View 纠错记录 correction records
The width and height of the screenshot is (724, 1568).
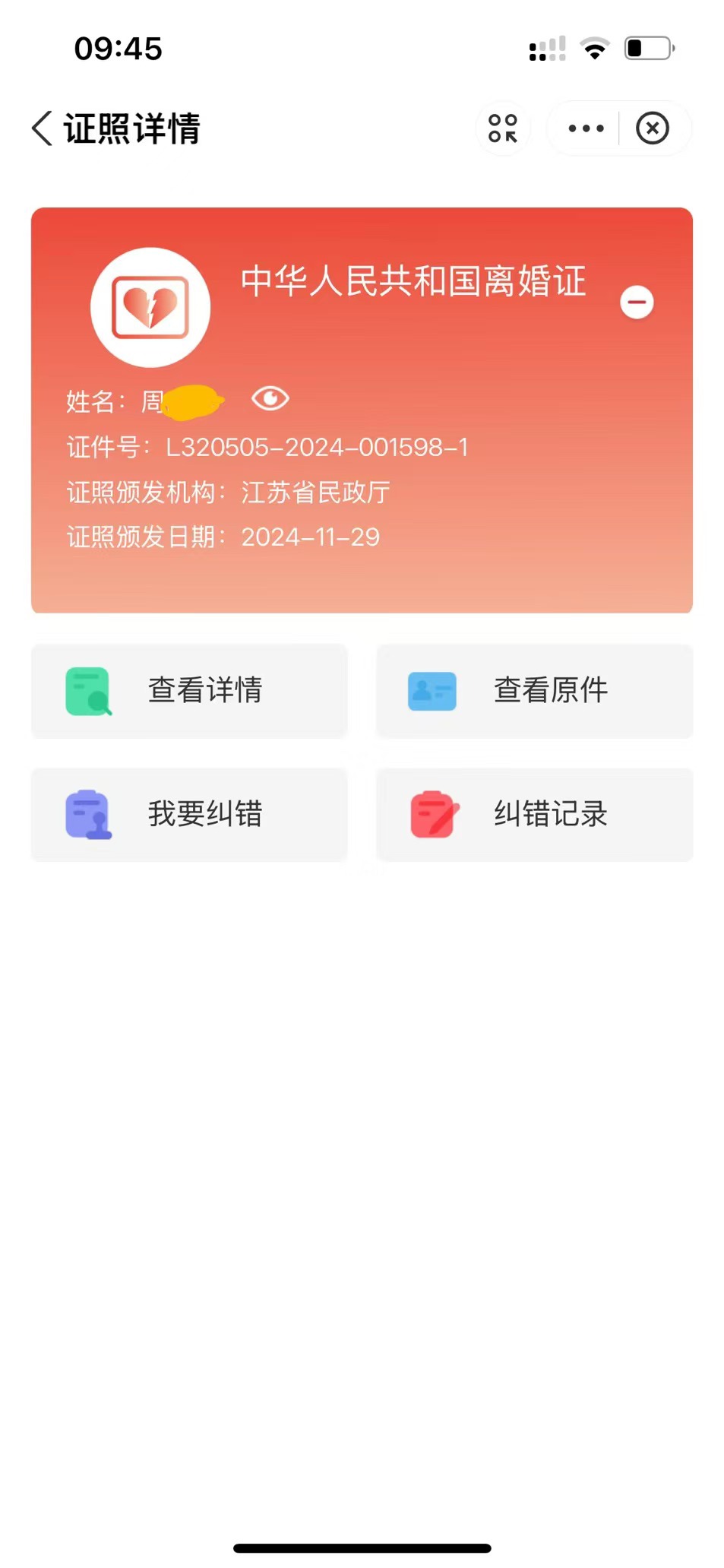pyautogui.click(x=535, y=814)
